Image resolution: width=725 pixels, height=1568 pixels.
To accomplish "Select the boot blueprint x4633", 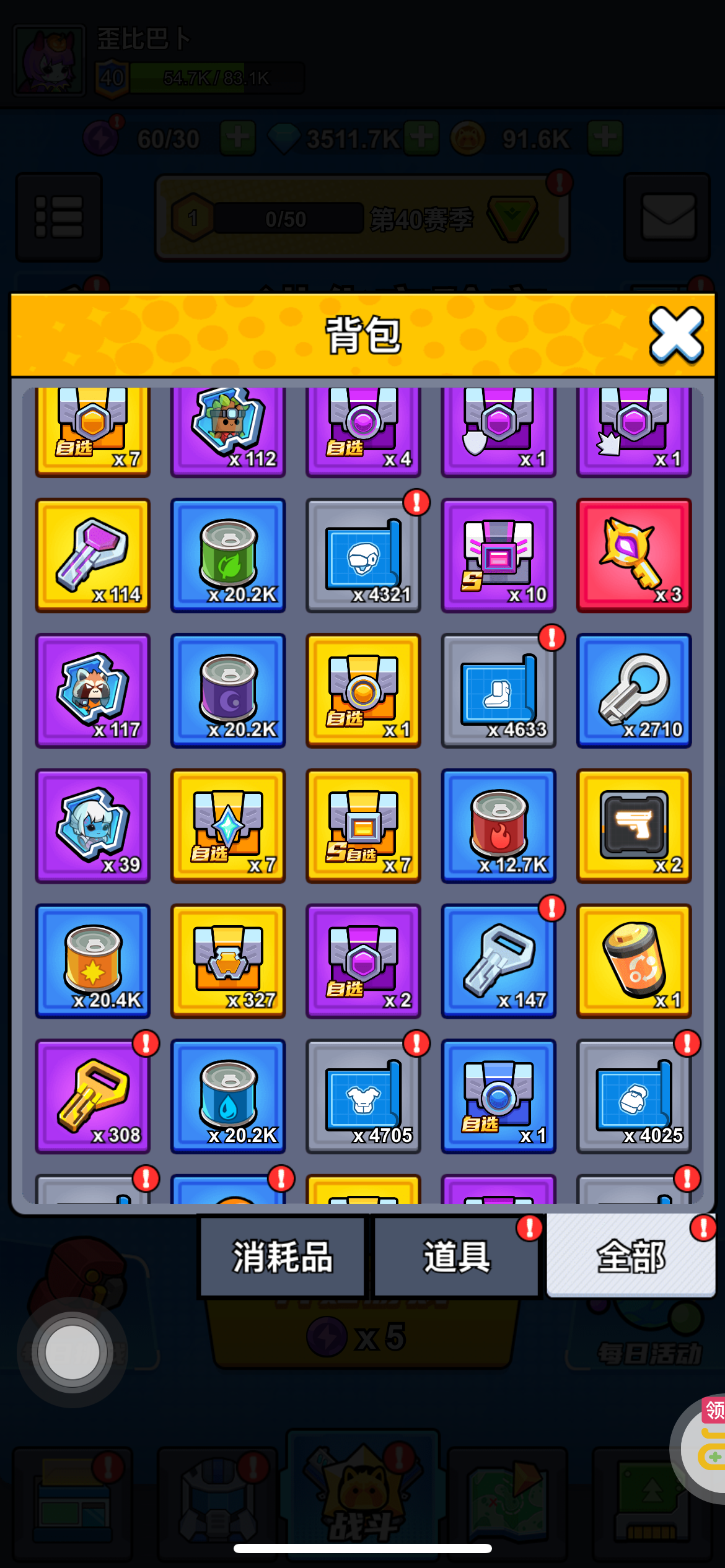I will click(499, 690).
